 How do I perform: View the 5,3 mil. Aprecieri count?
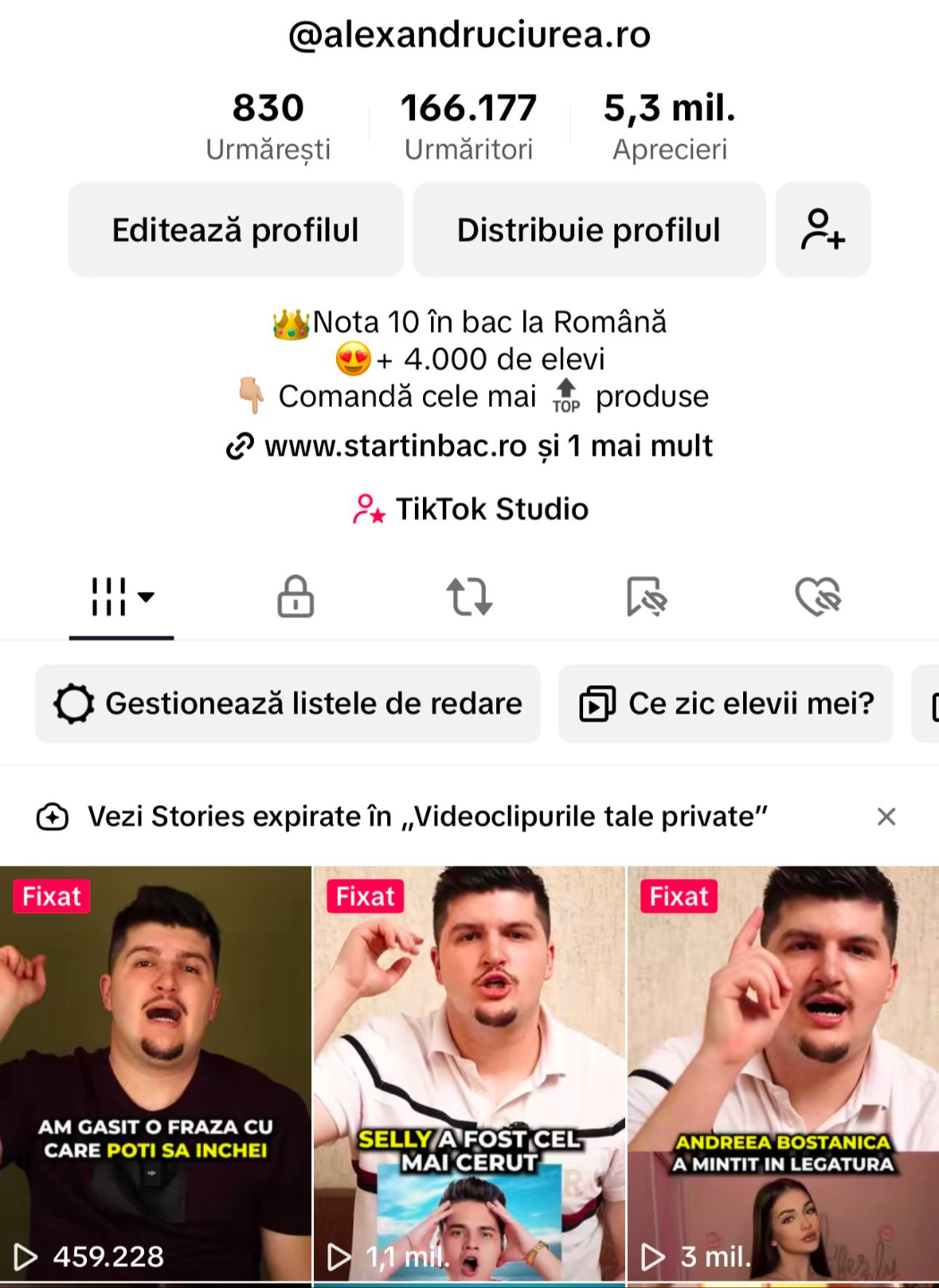670,126
